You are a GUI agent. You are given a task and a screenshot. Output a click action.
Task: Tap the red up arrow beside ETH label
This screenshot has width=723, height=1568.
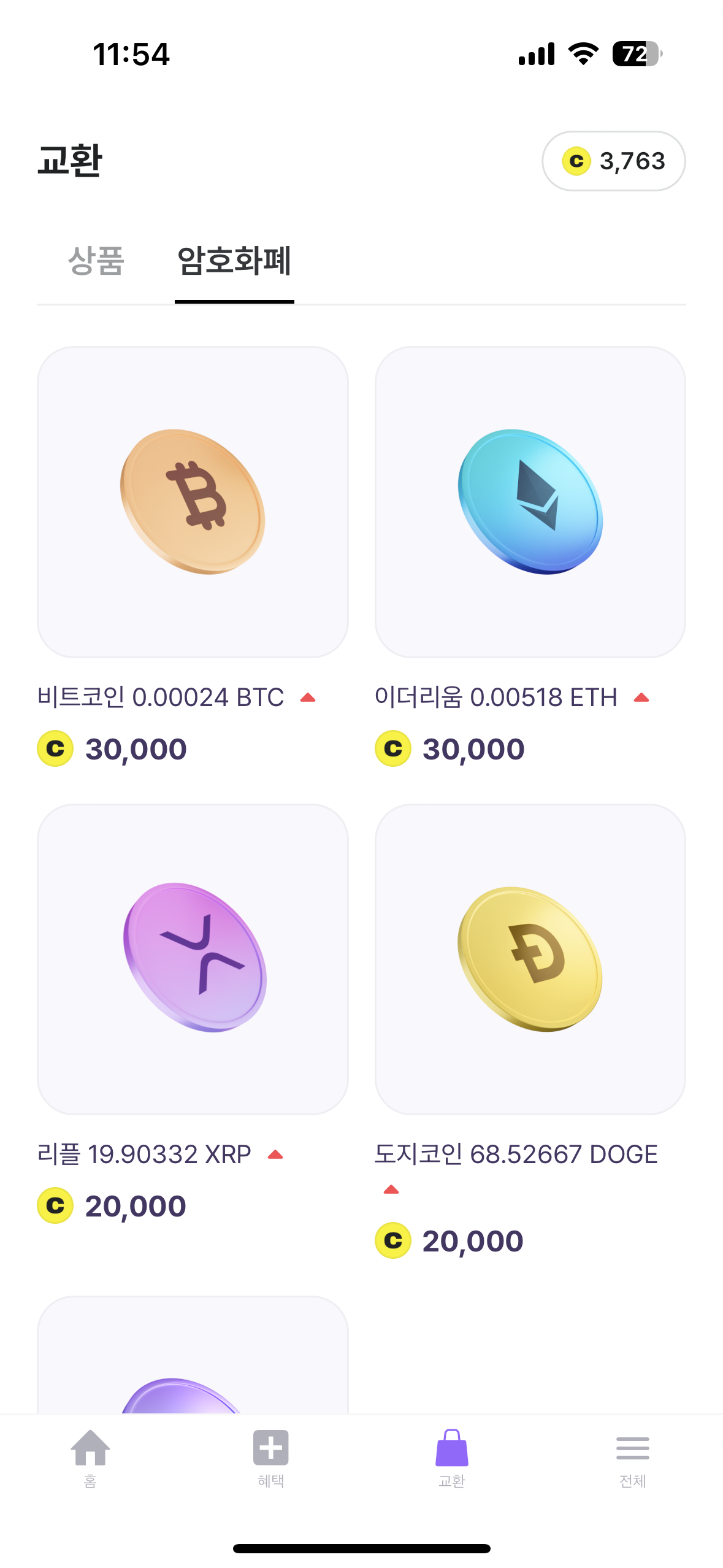click(x=641, y=696)
